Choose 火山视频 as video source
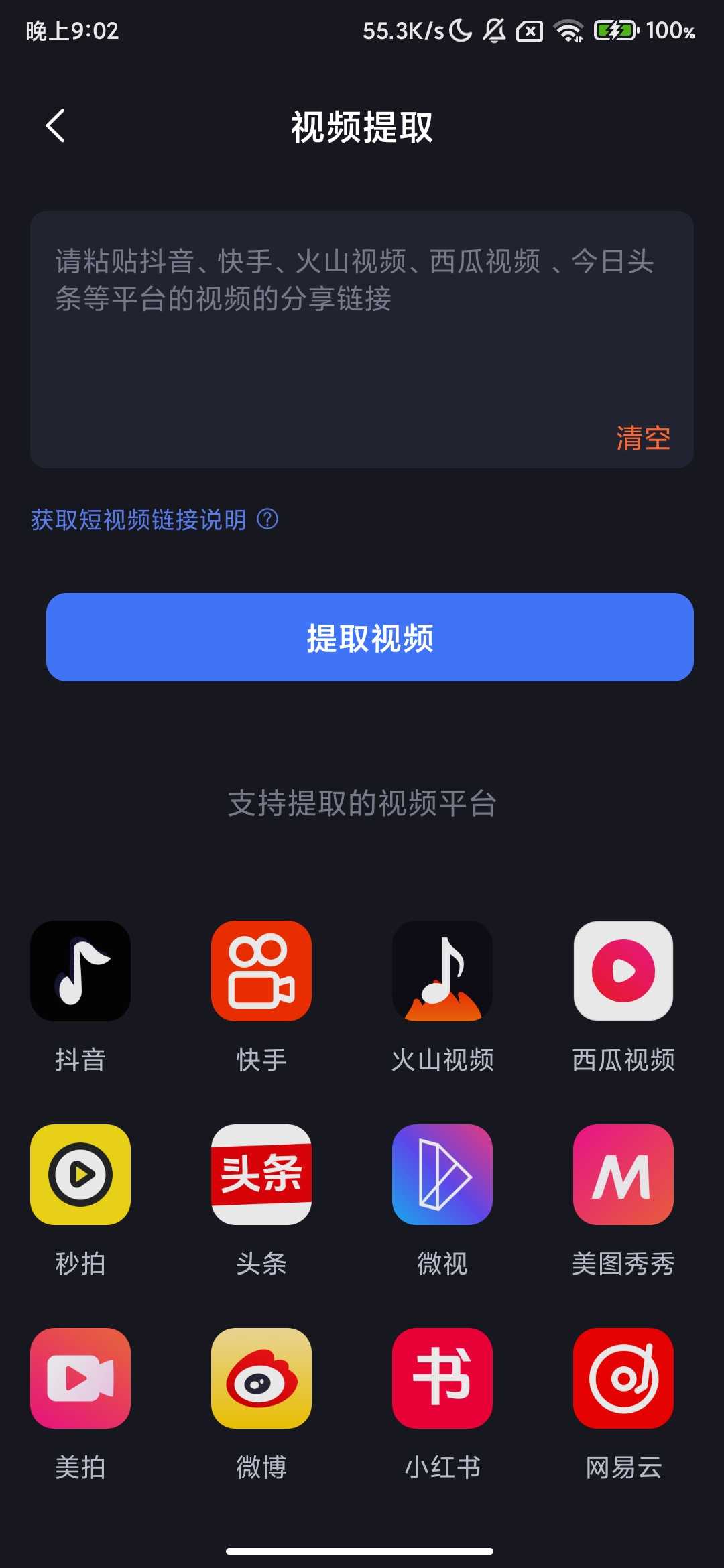 tap(442, 971)
